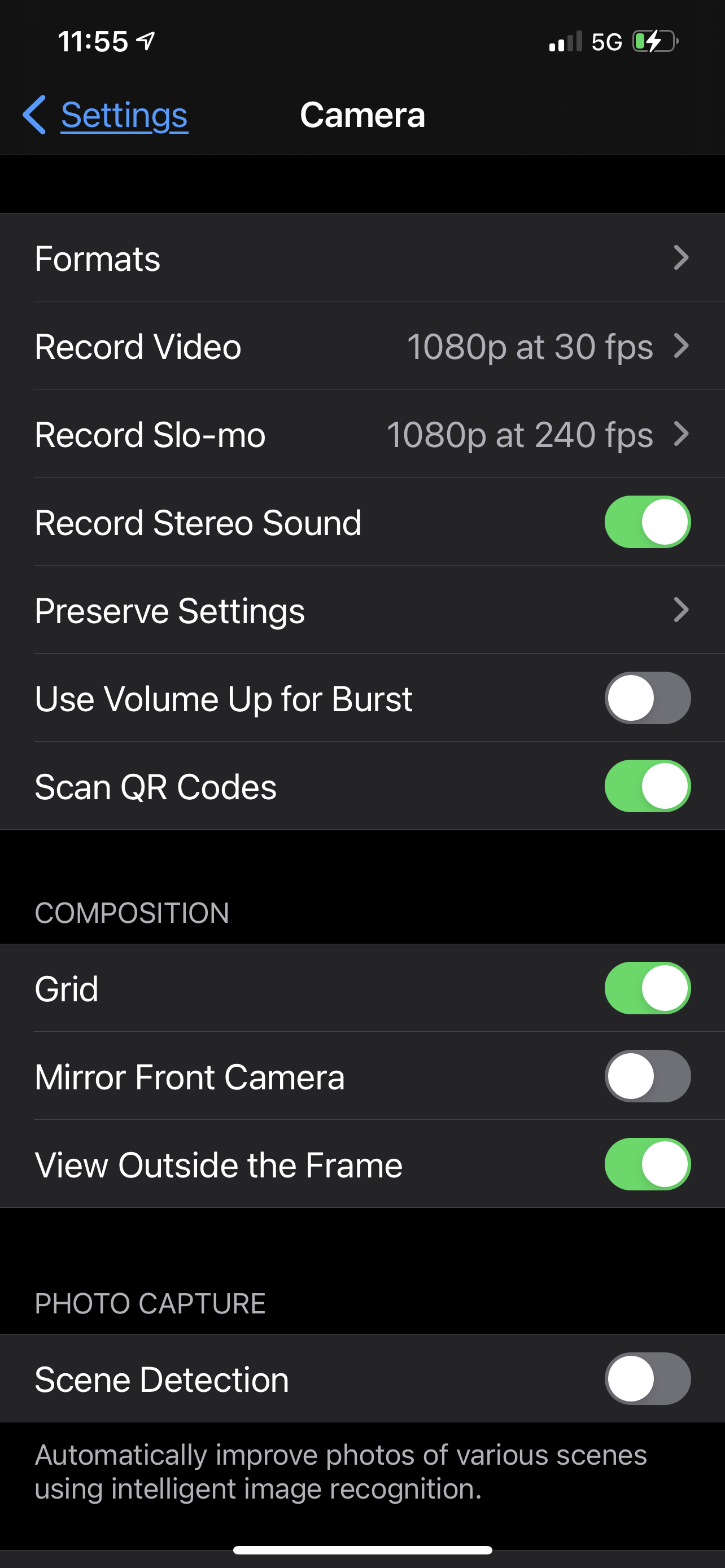The height and width of the screenshot is (1568, 725).
Task: Open Record Slo-mo settings
Action: point(362,435)
